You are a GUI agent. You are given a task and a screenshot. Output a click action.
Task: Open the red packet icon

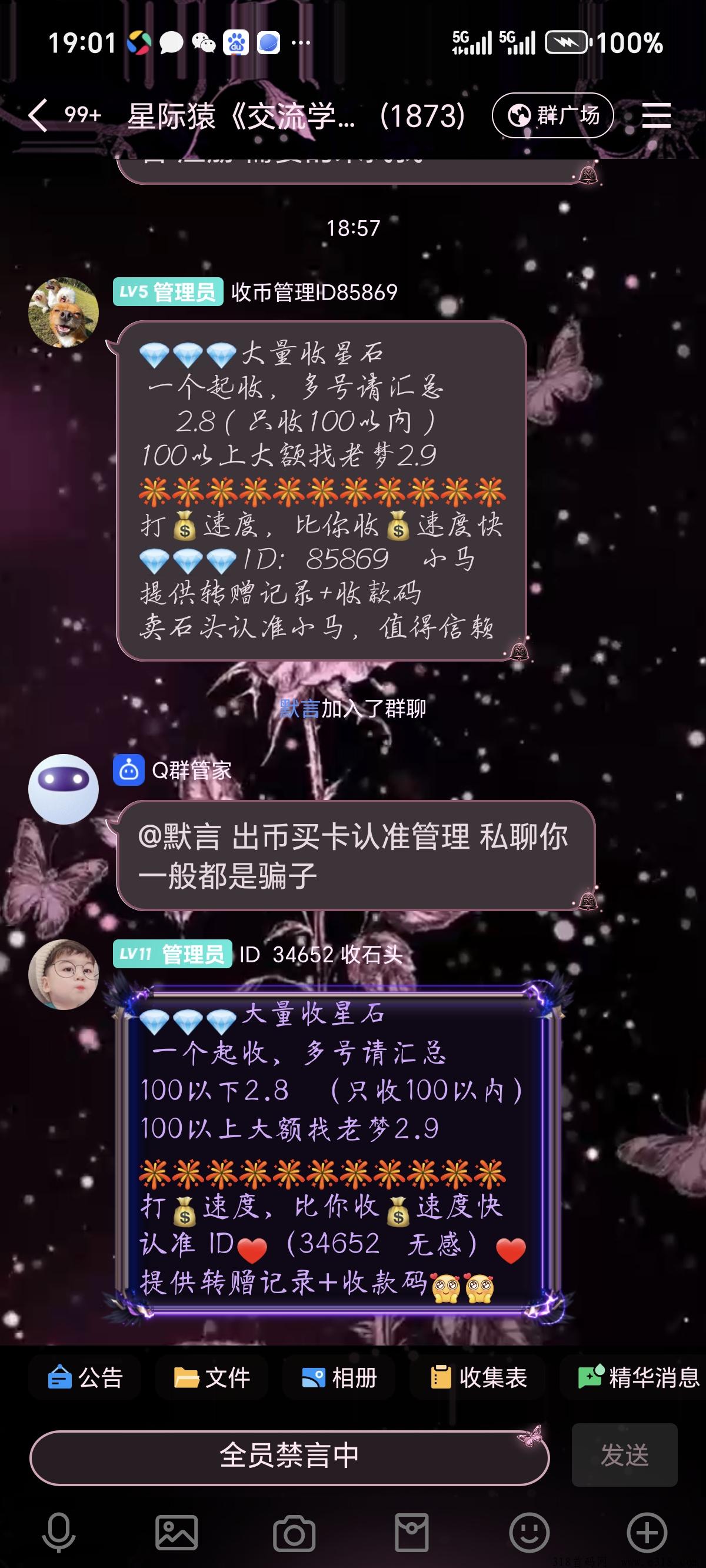tap(411, 1532)
